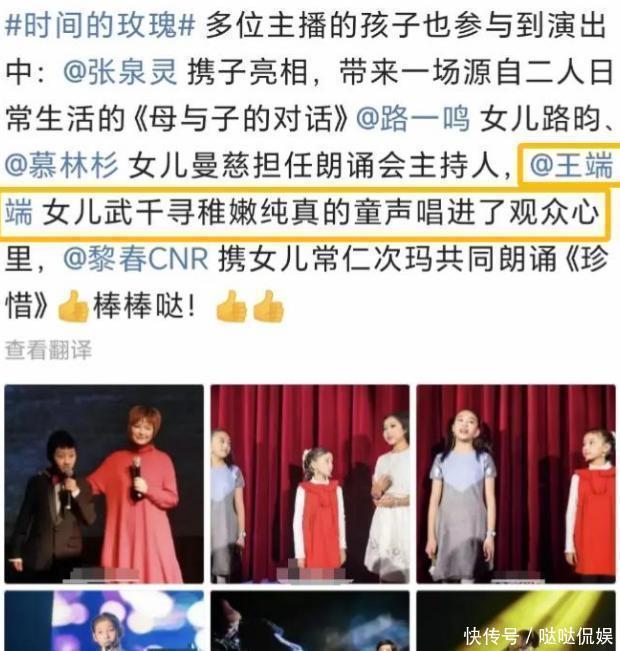Open photo of girl in grey dress
This screenshot has width=620, height=651.
[515, 483]
